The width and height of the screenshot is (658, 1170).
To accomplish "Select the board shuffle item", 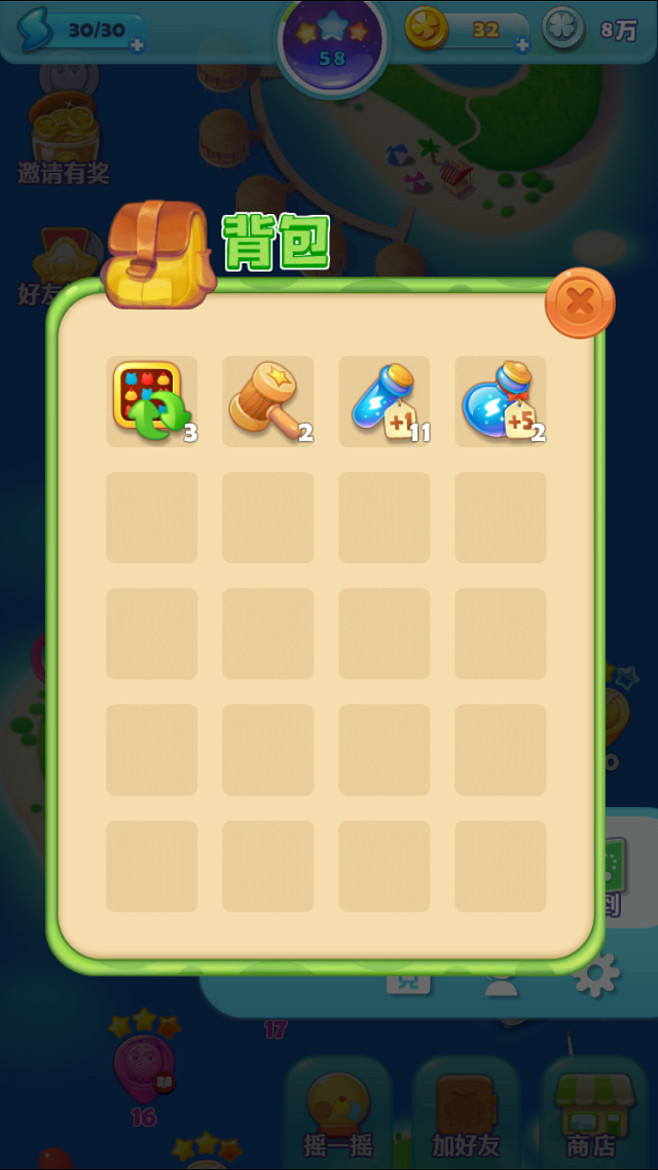I will coord(151,401).
